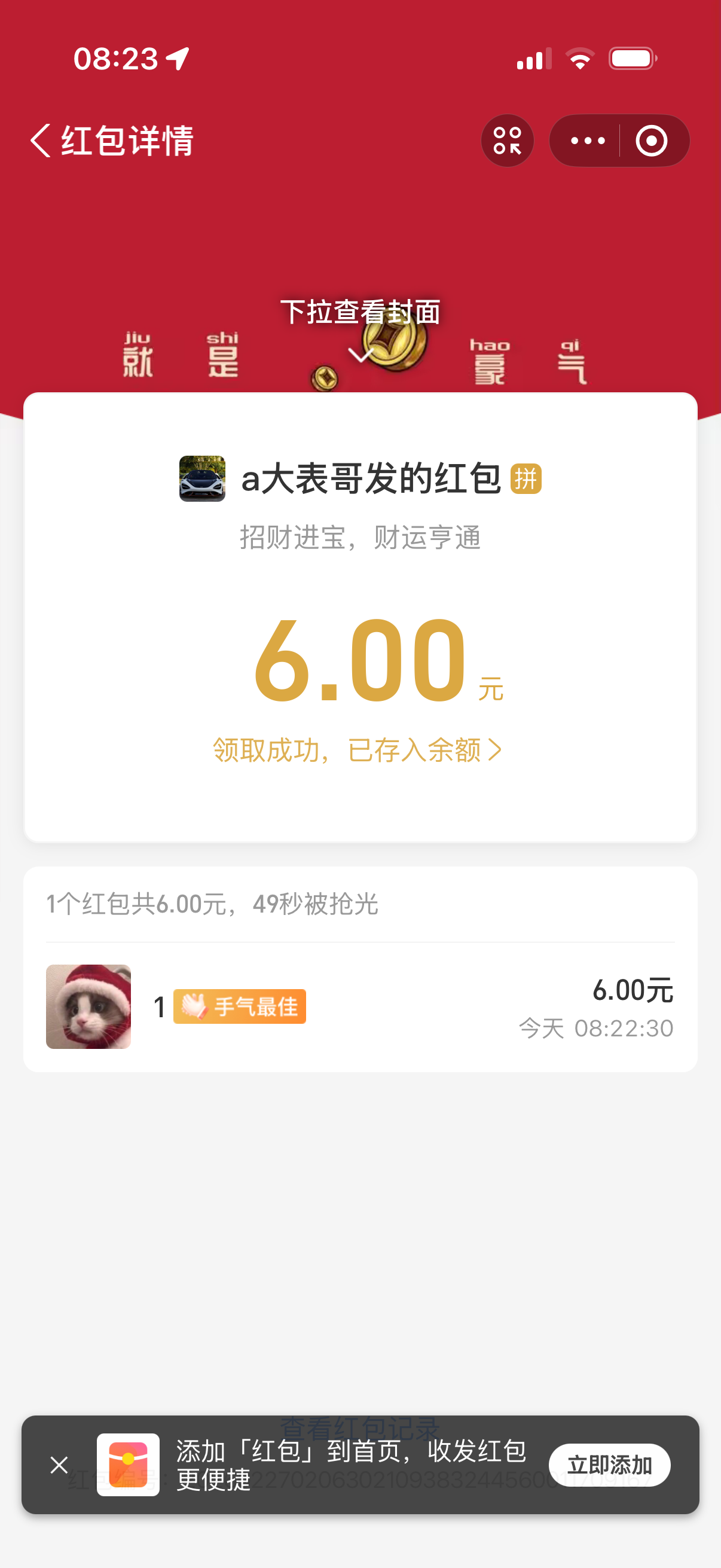The image size is (721, 1568).
Task: Go back from 红包详情 page
Action: (x=41, y=141)
